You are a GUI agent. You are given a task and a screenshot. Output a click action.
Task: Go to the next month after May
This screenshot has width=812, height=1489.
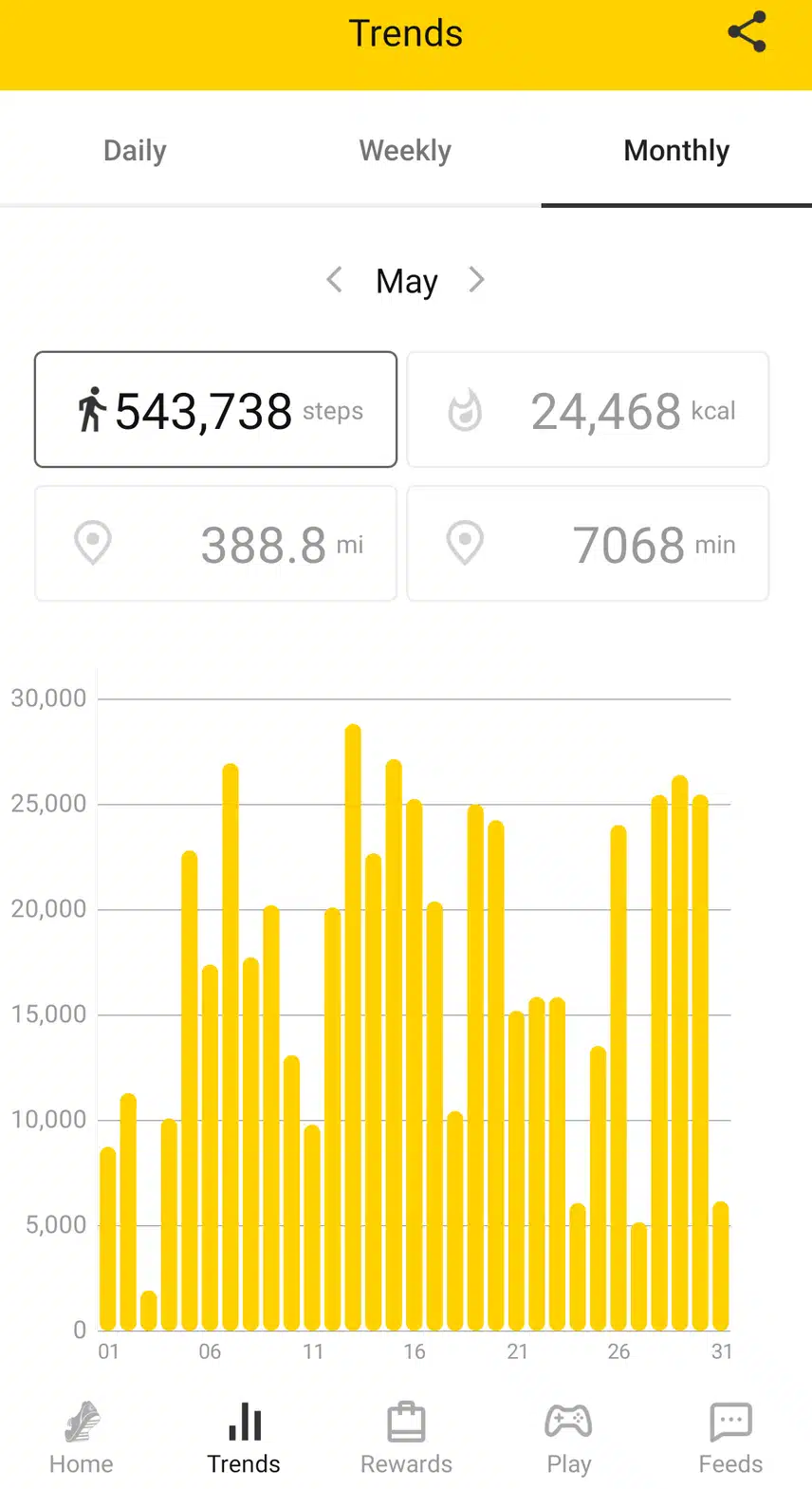pyautogui.click(x=476, y=280)
